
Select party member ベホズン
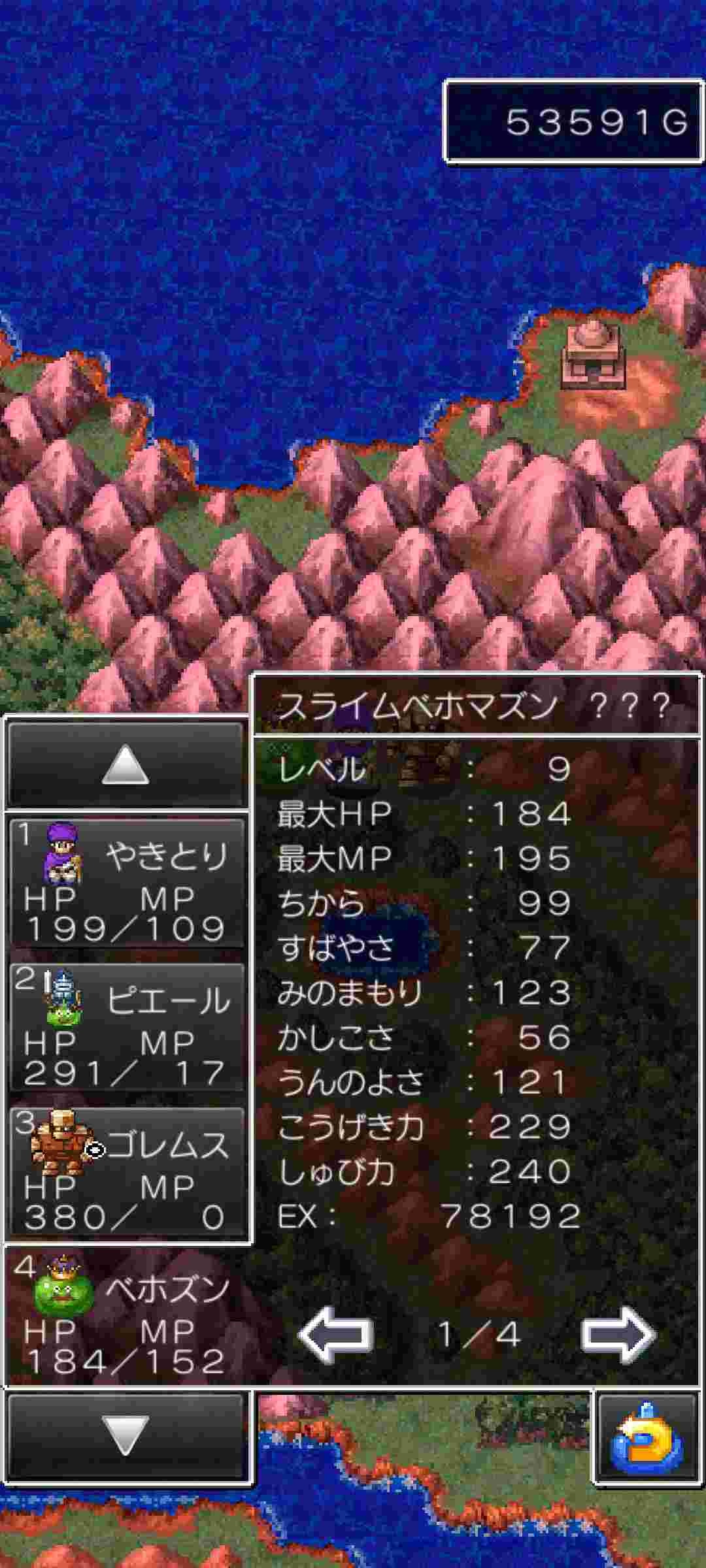click(x=127, y=1316)
